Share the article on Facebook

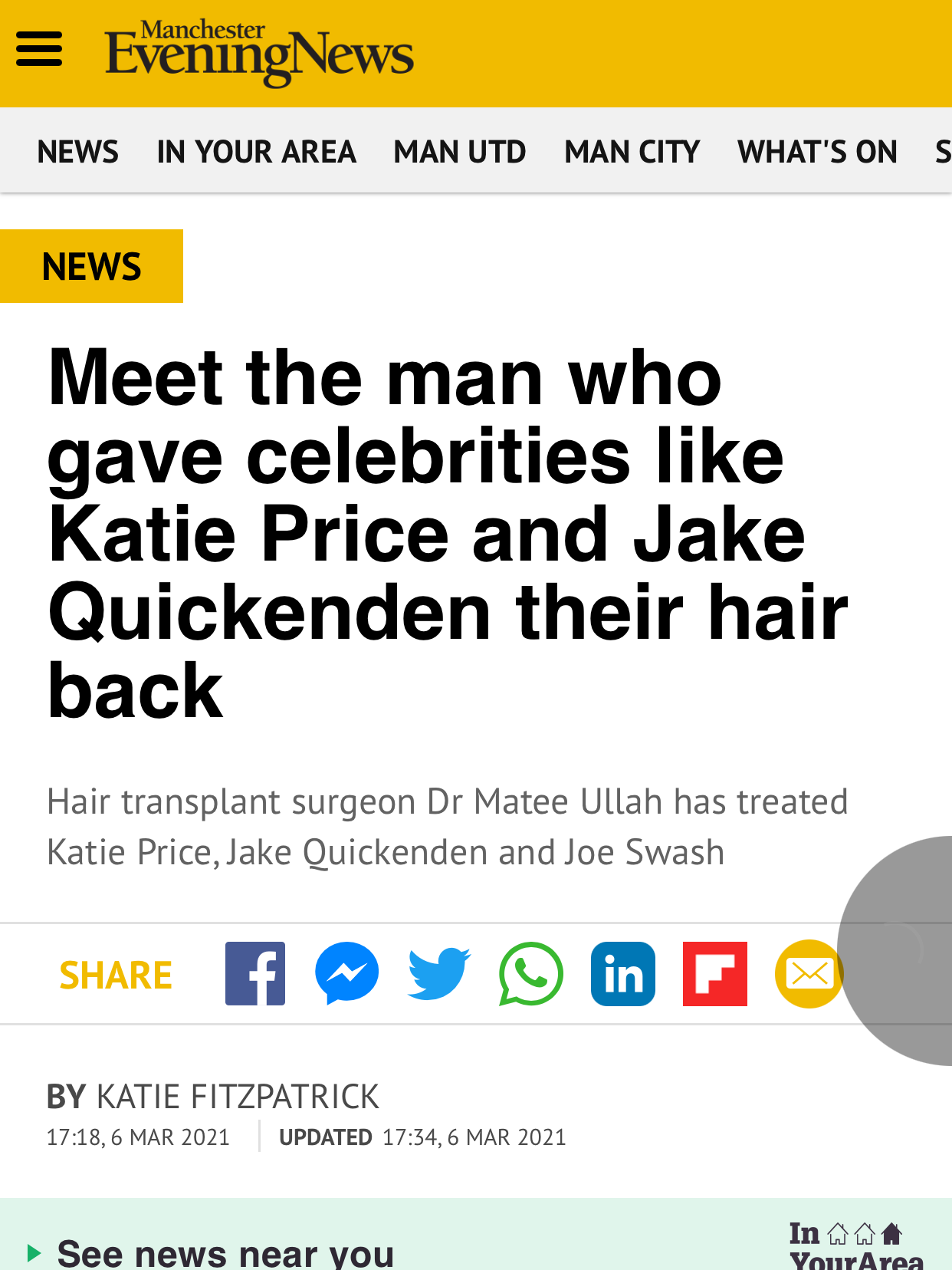[x=255, y=973]
